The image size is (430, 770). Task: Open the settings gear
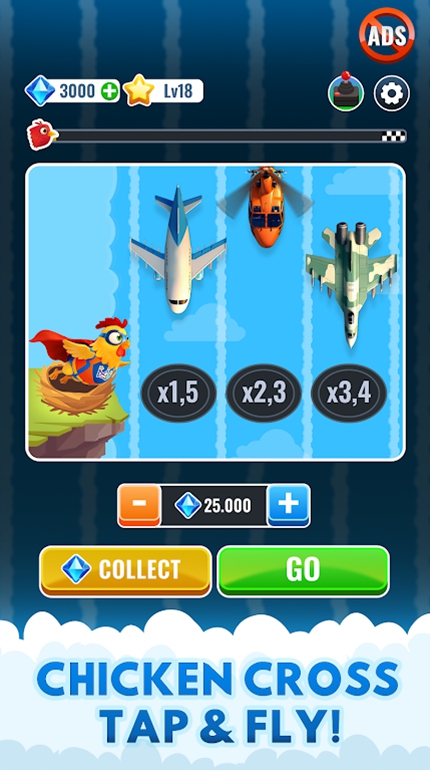click(x=392, y=93)
